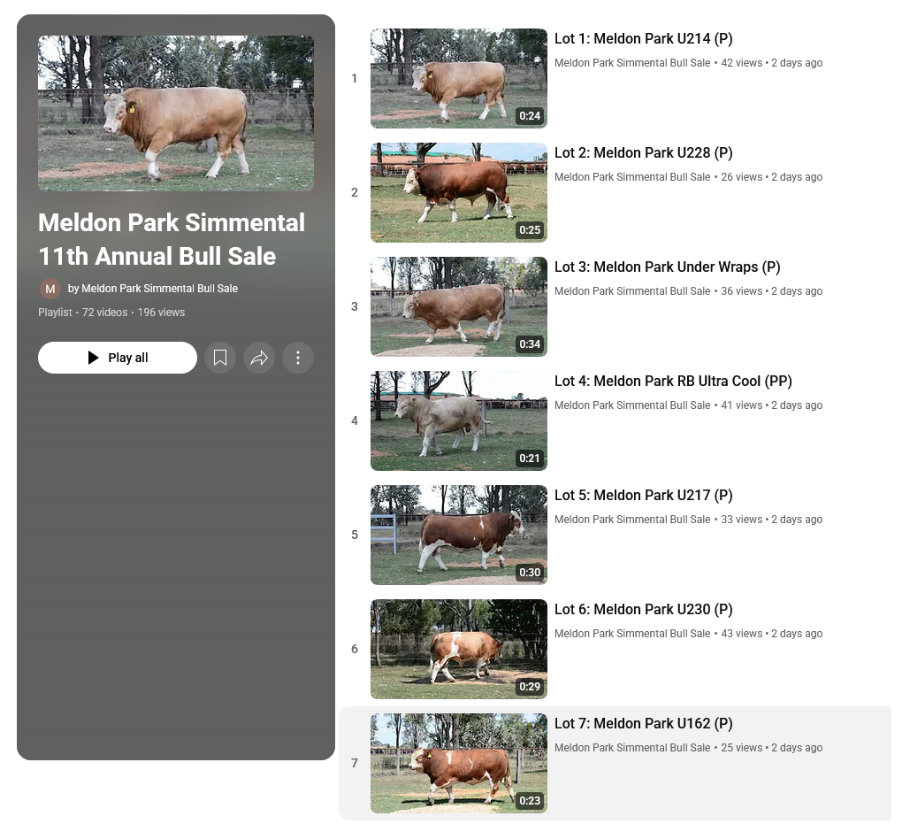The width and height of the screenshot is (900, 835).
Task: Watch Lot 3: Meldon Park Under Wraps
Action: 667,267
